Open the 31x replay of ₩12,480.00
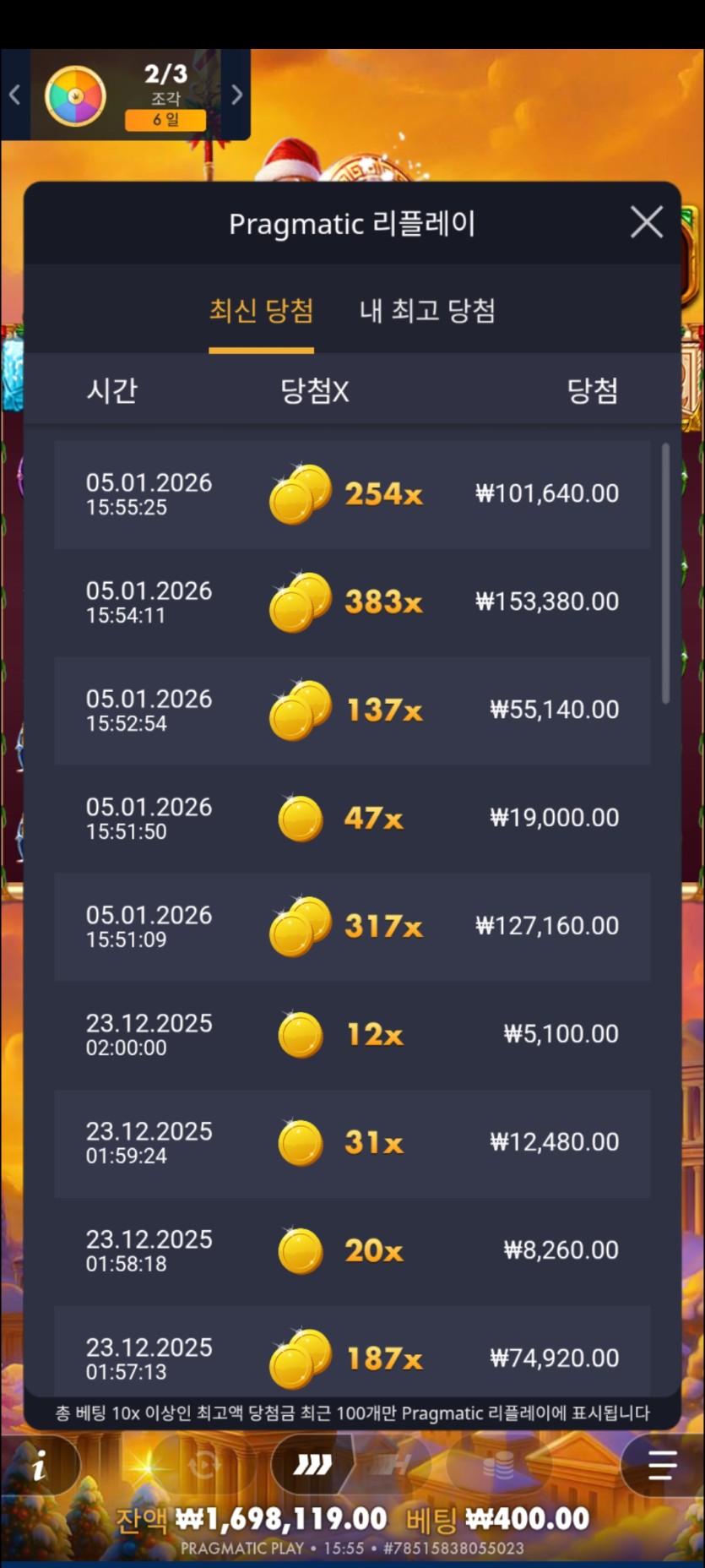 352,1143
